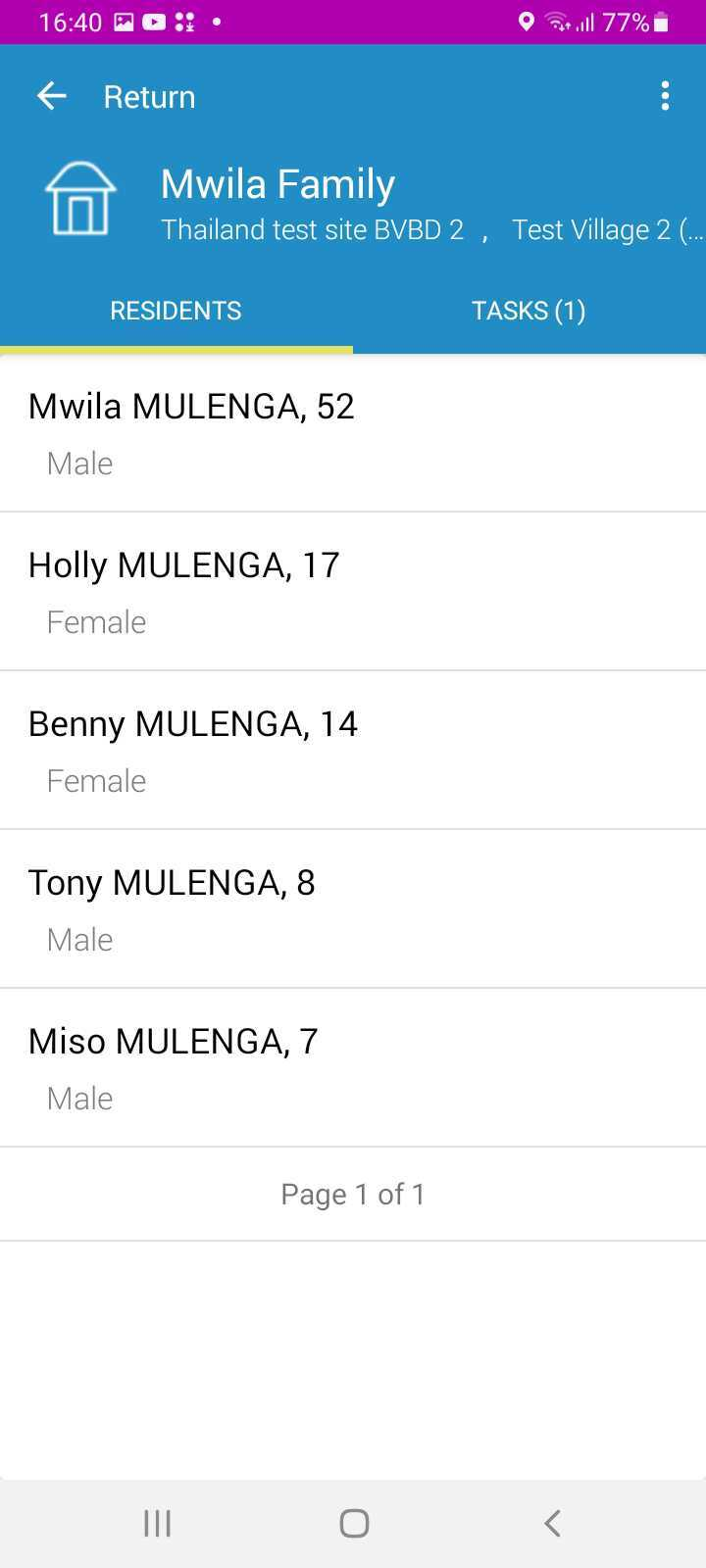
Task: Open resident Mwila MULENGA, 52
Action: point(353,432)
